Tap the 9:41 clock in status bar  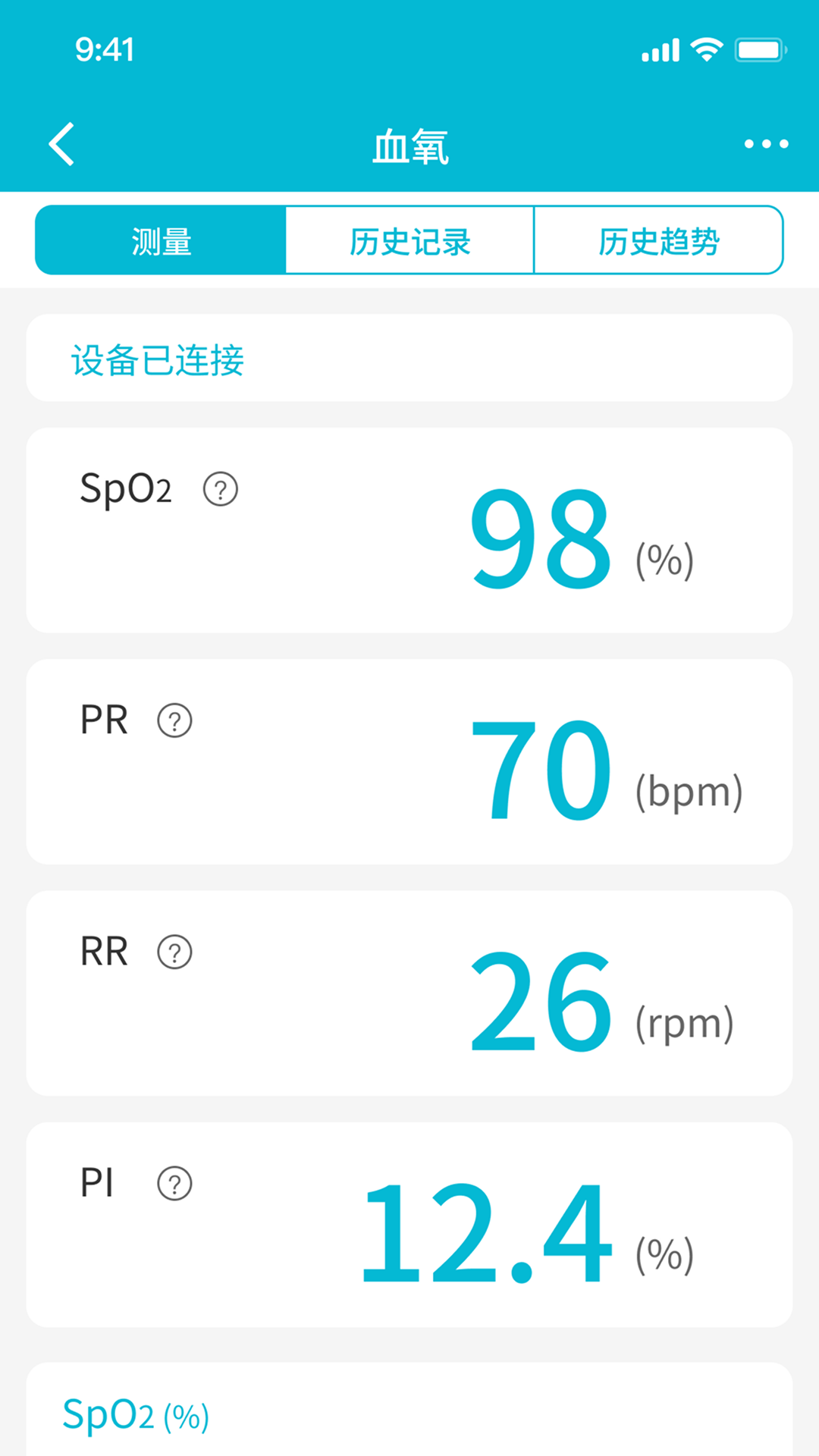click(105, 49)
